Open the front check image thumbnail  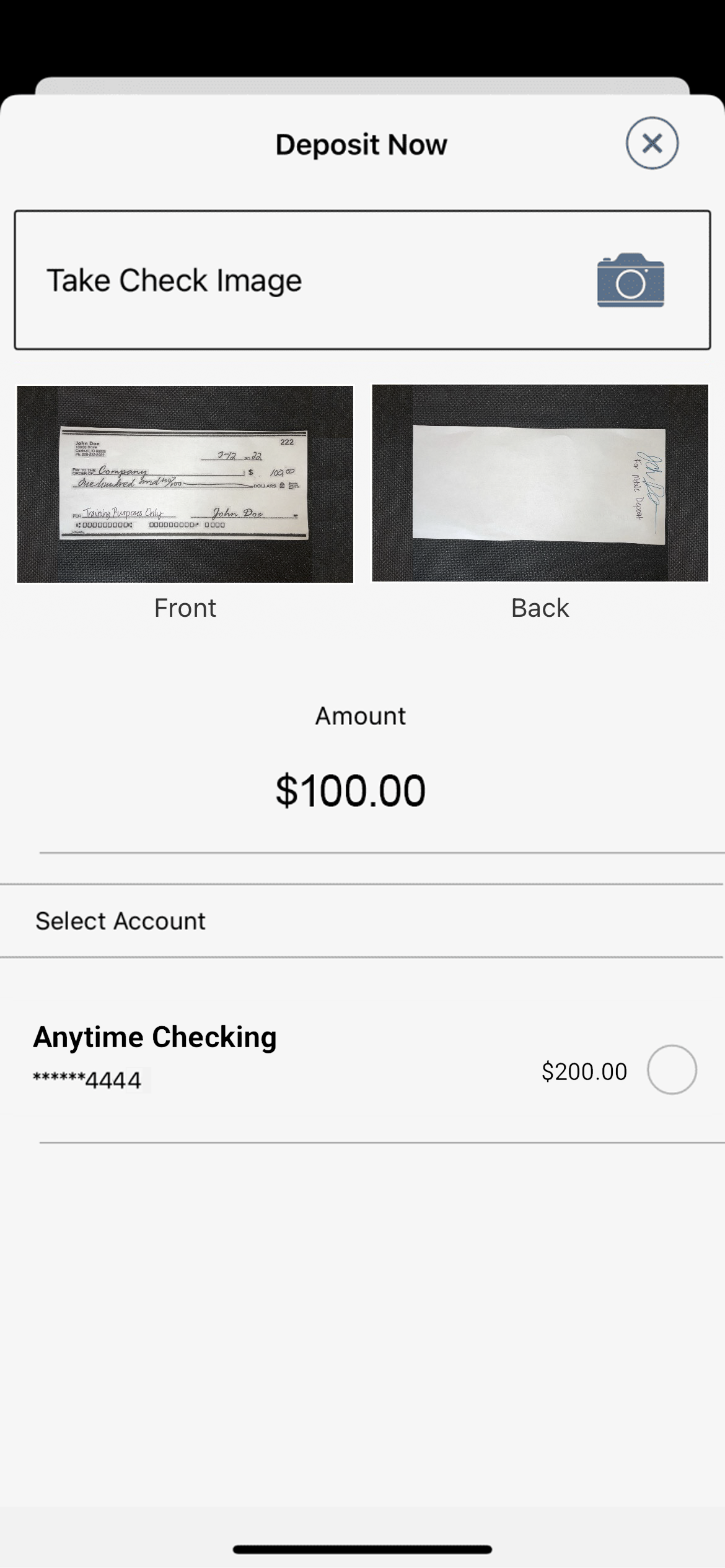[185, 484]
